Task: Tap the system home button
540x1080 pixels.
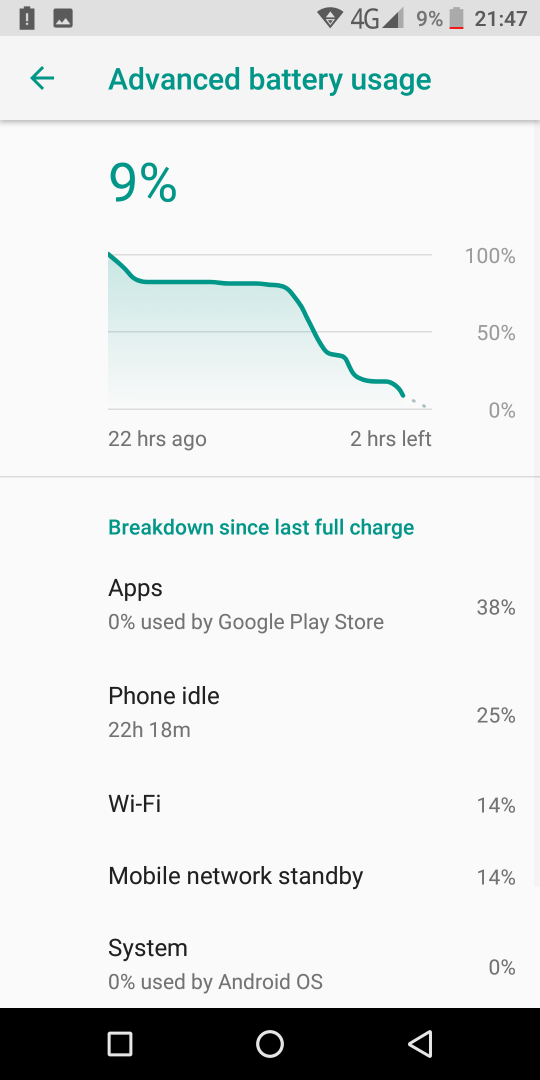Action: pyautogui.click(x=270, y=1043)
